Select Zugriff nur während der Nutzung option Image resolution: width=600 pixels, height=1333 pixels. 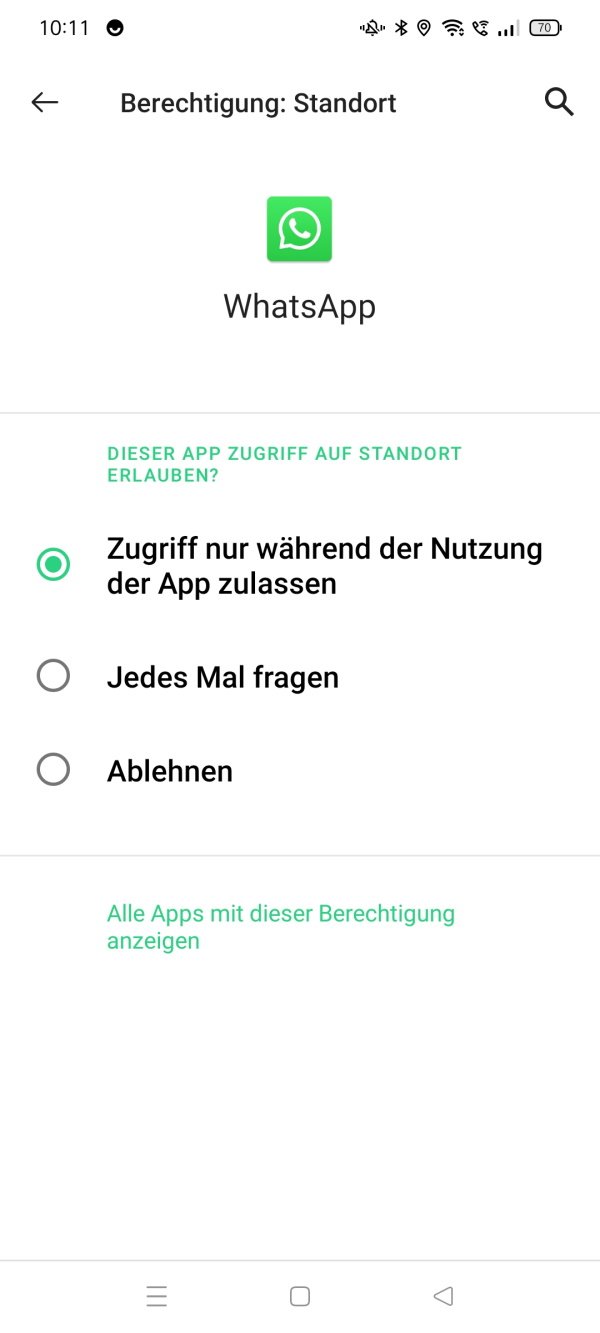(53, 565)
